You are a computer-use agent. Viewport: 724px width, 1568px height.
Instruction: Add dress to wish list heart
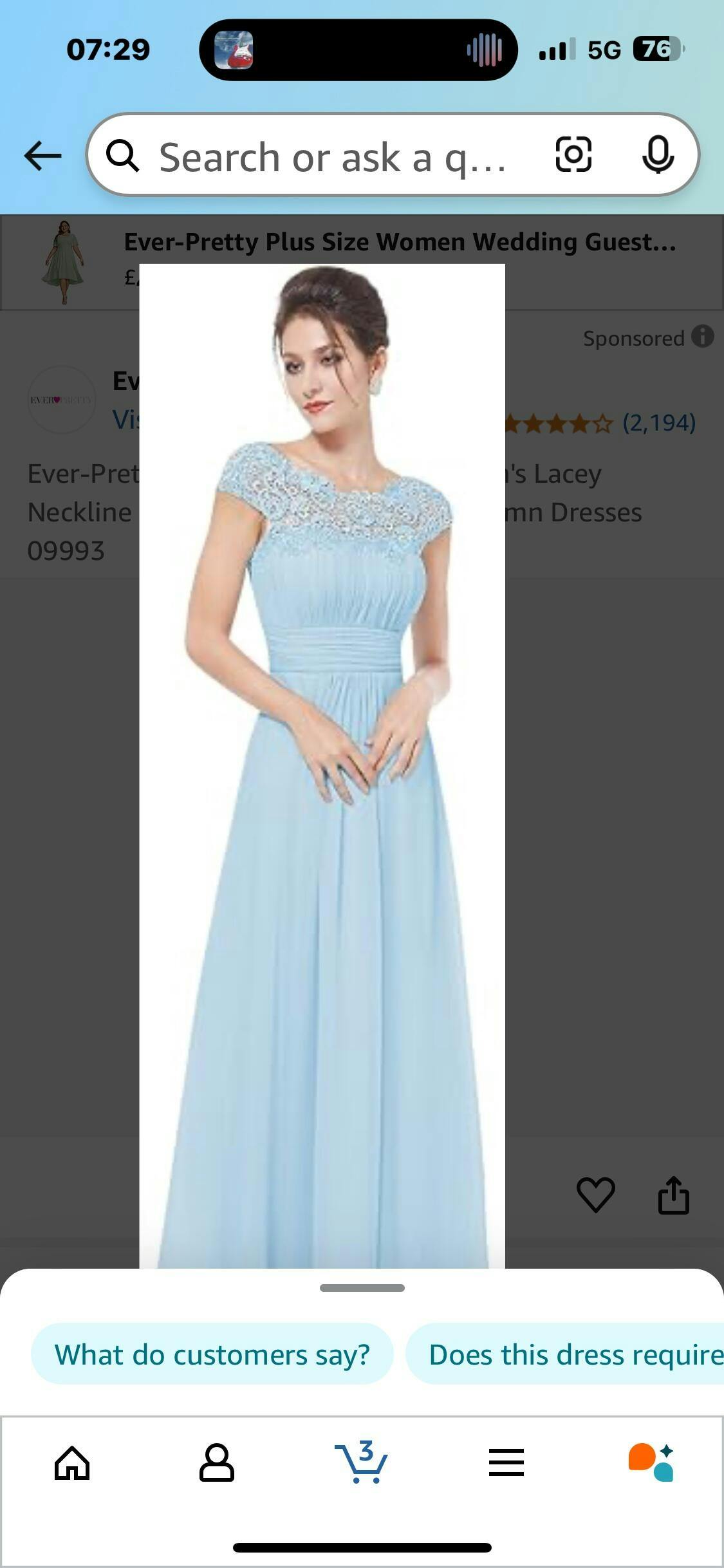coord(595,1195)
